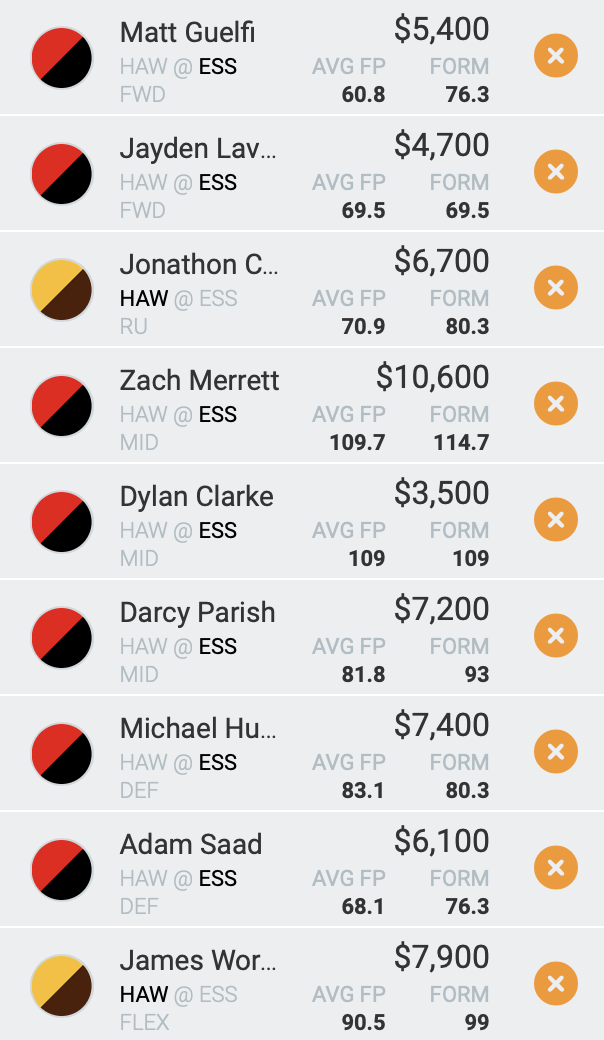The width and height of the screenshot is (604, 1040).
Task: Remove Matt Guelfi from the lineup
Action: (x=556, y=56)
